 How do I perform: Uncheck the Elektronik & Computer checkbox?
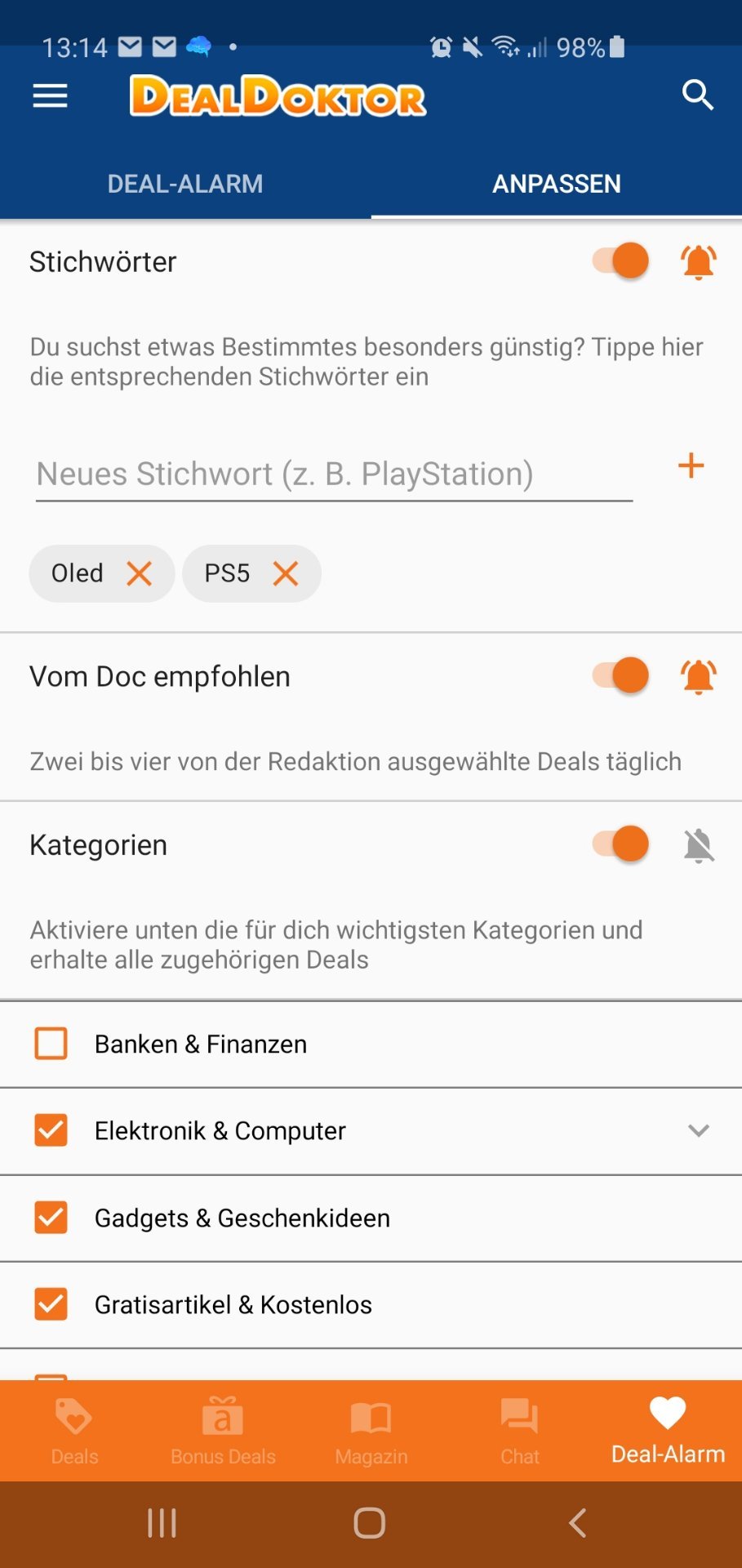(51, 1130)
